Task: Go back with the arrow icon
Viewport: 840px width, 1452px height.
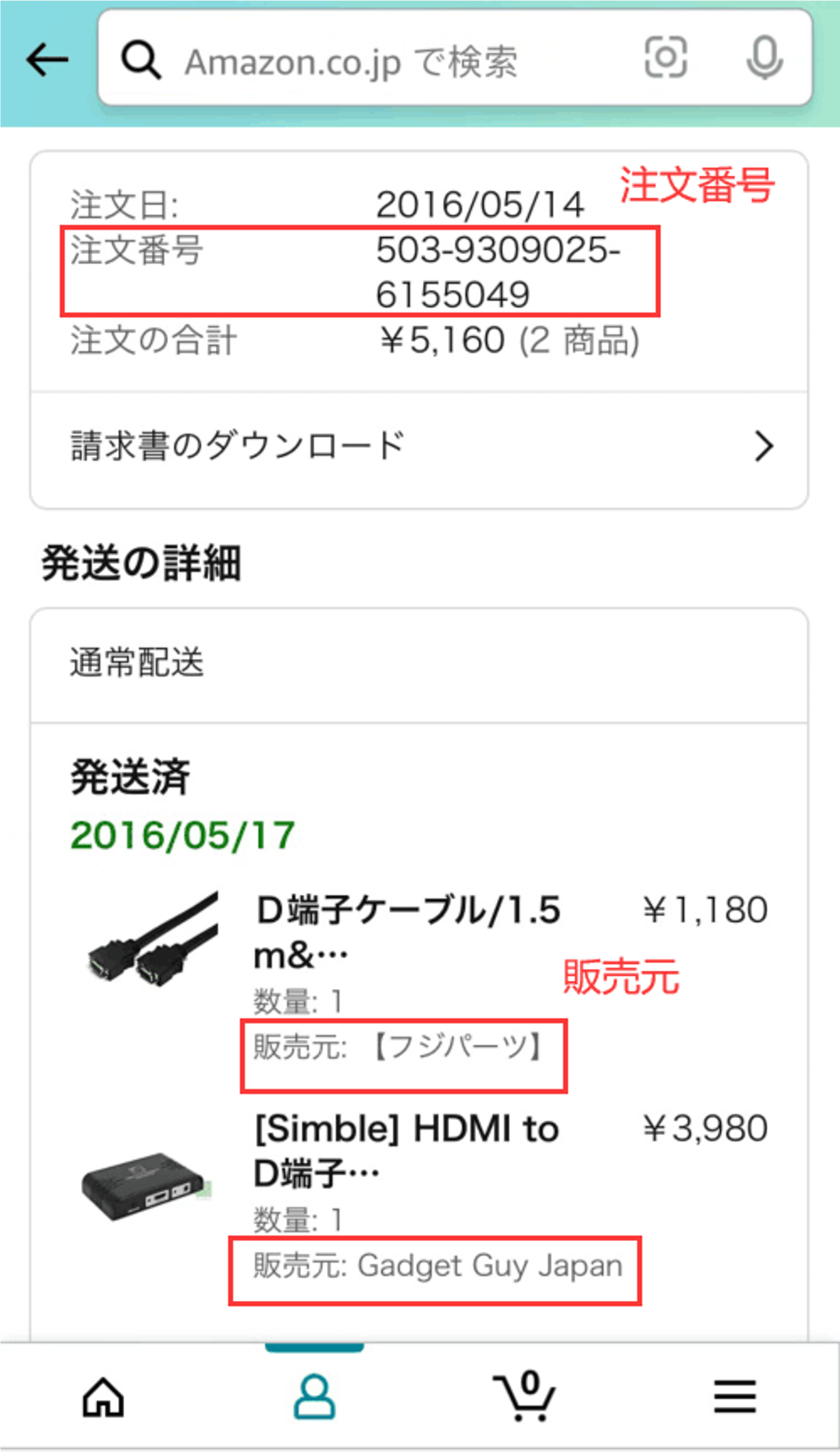Action: click(x=47, y=60)
